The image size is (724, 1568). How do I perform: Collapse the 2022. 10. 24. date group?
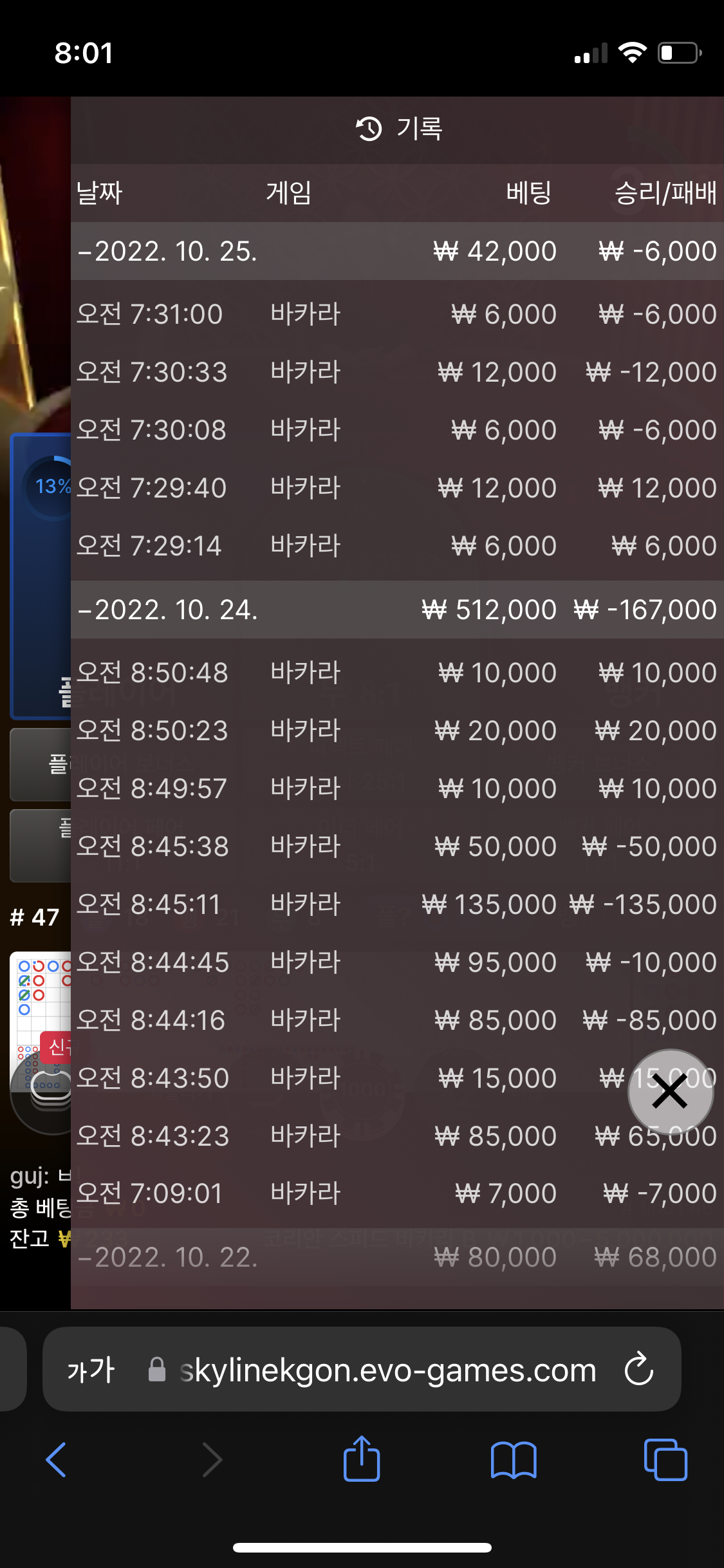coord(167,610)
